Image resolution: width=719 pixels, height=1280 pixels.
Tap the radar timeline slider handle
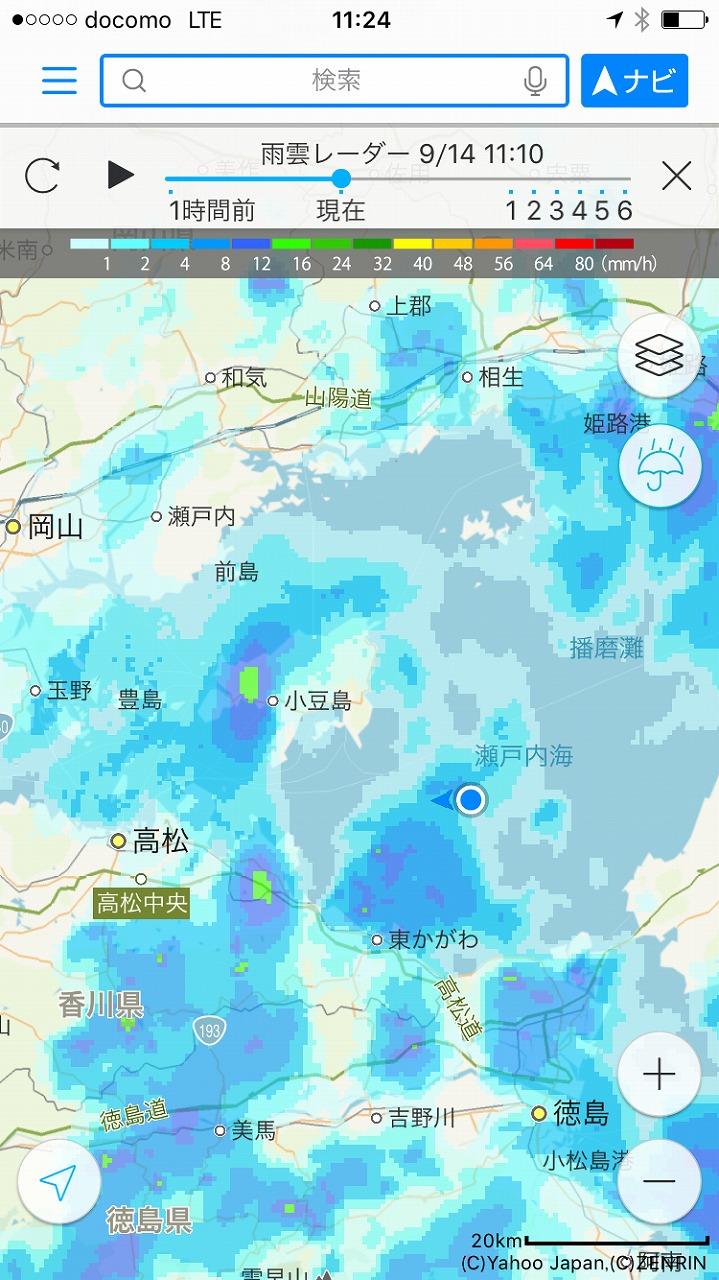pos(341,179)
